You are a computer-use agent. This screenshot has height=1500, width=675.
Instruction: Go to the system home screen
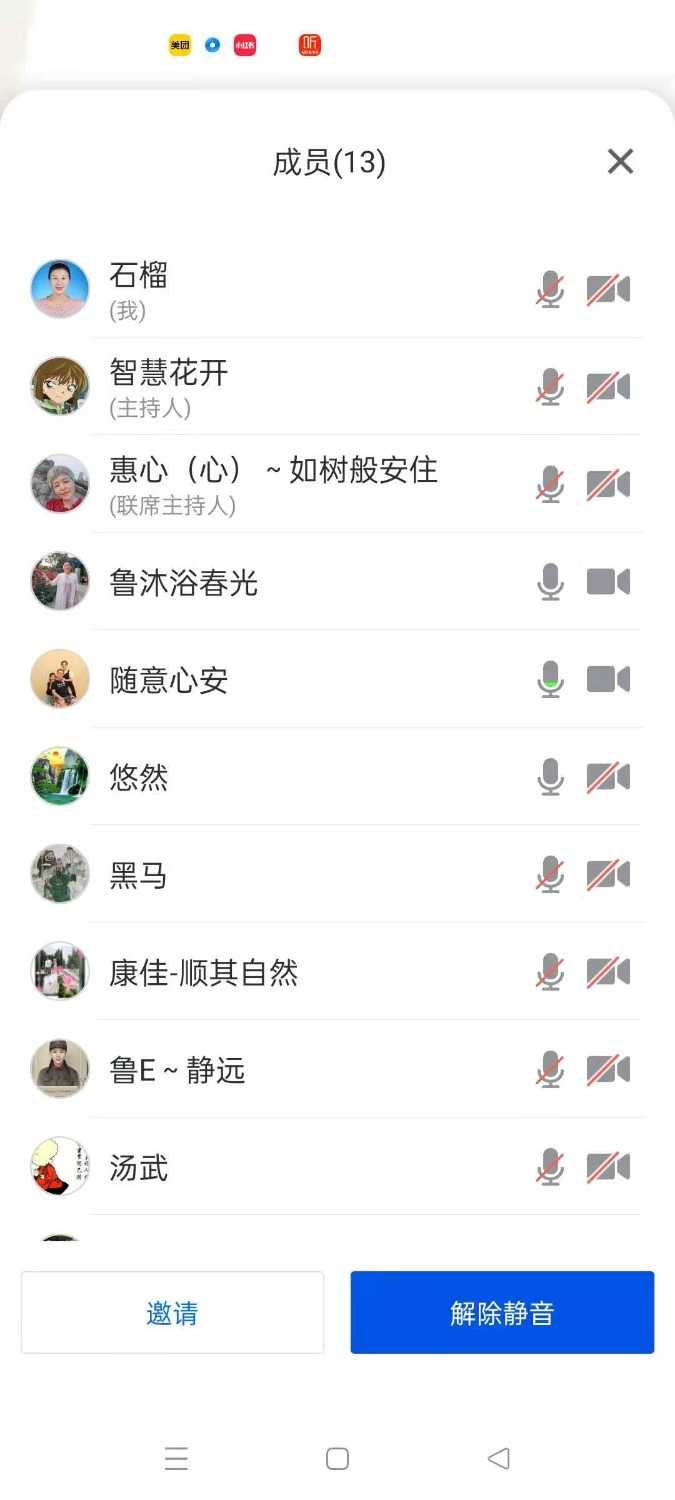[x=337, y=1459]
